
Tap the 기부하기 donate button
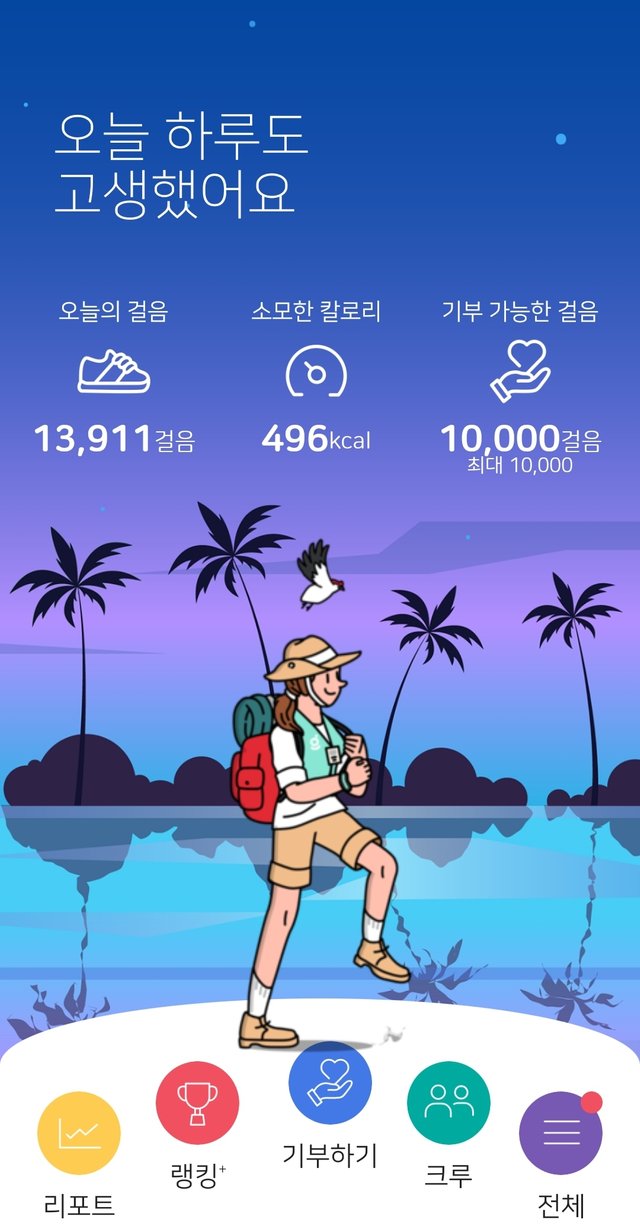point(330,1083)
